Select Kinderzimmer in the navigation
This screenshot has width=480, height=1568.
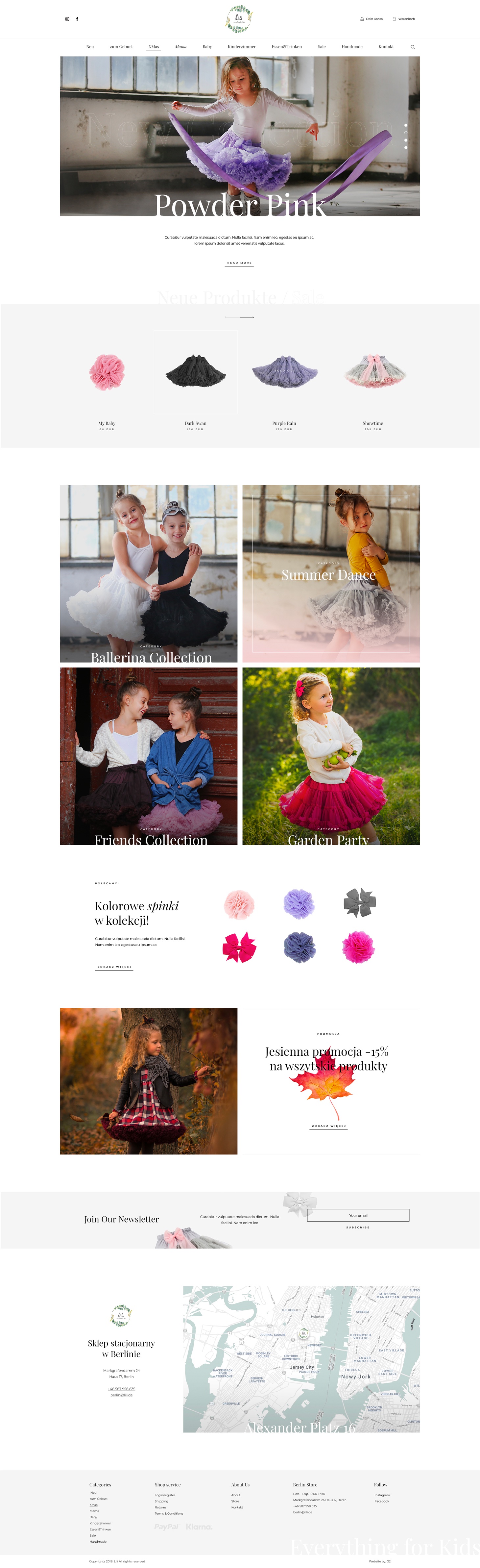(x=242, y=47)
